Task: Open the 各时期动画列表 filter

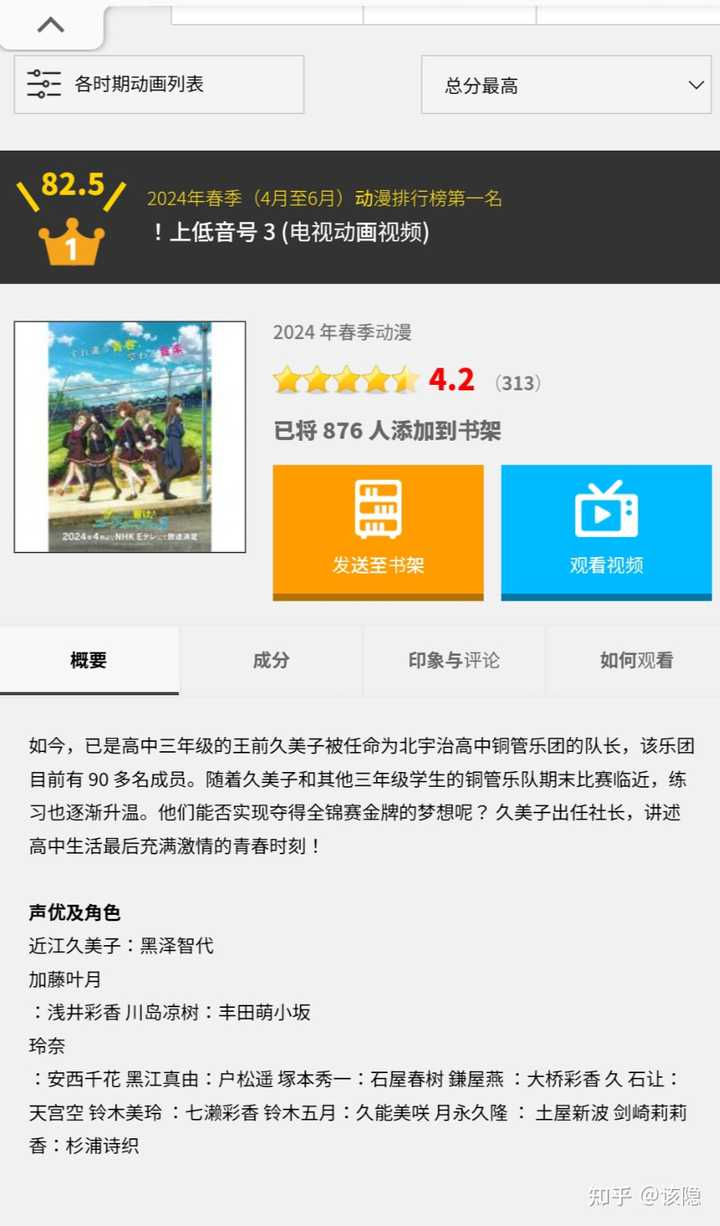Action: 158,85
